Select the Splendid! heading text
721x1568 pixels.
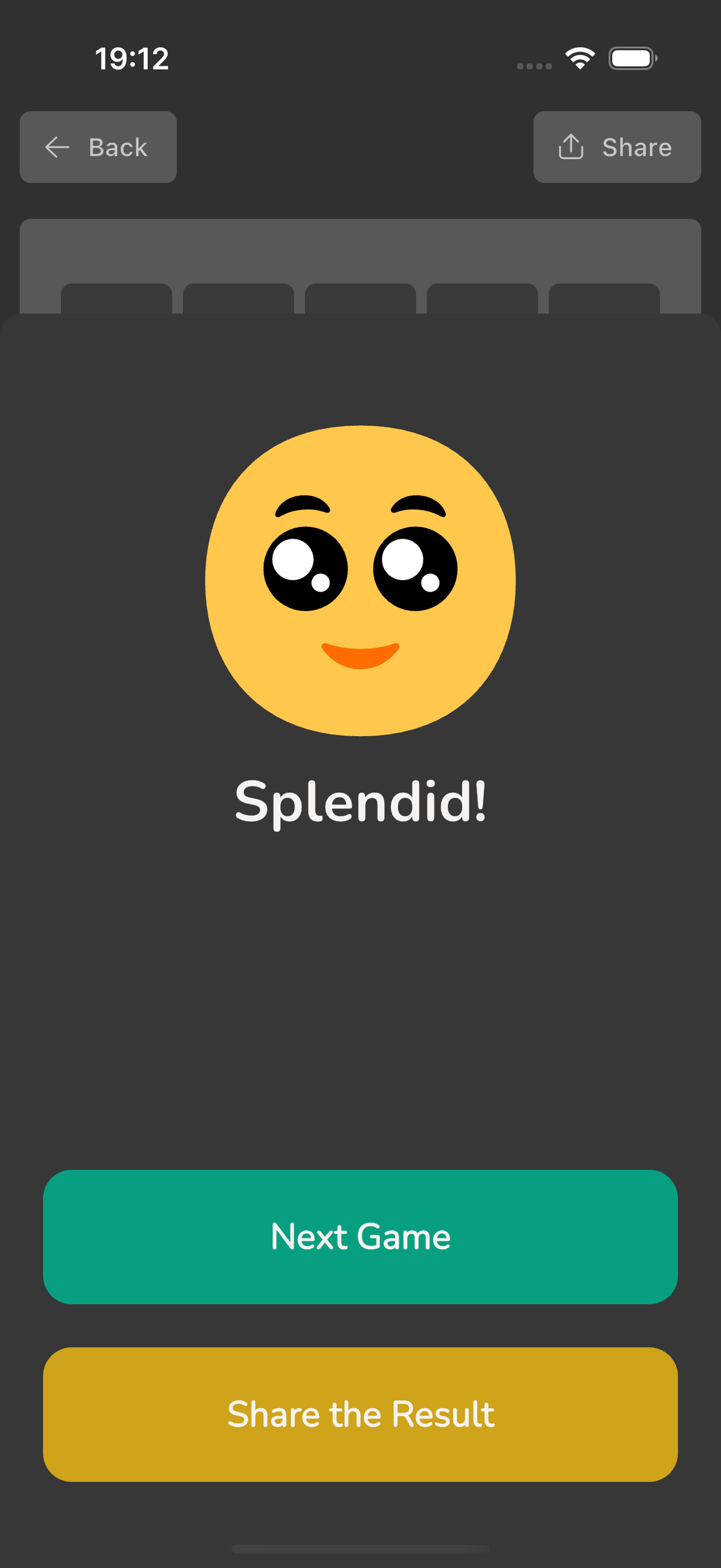pos(360,803)
